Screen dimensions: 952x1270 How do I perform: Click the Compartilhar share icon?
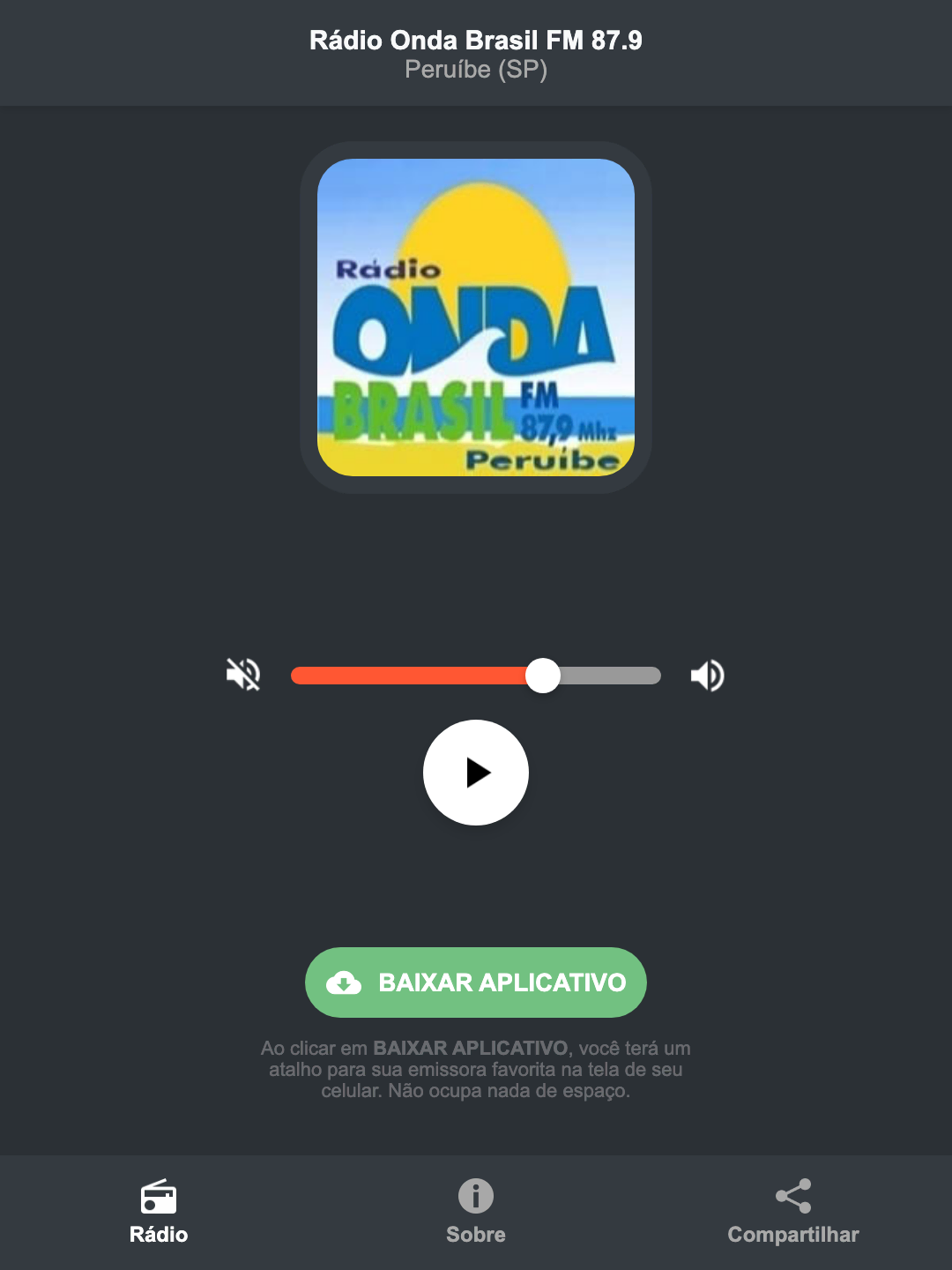792,1195
